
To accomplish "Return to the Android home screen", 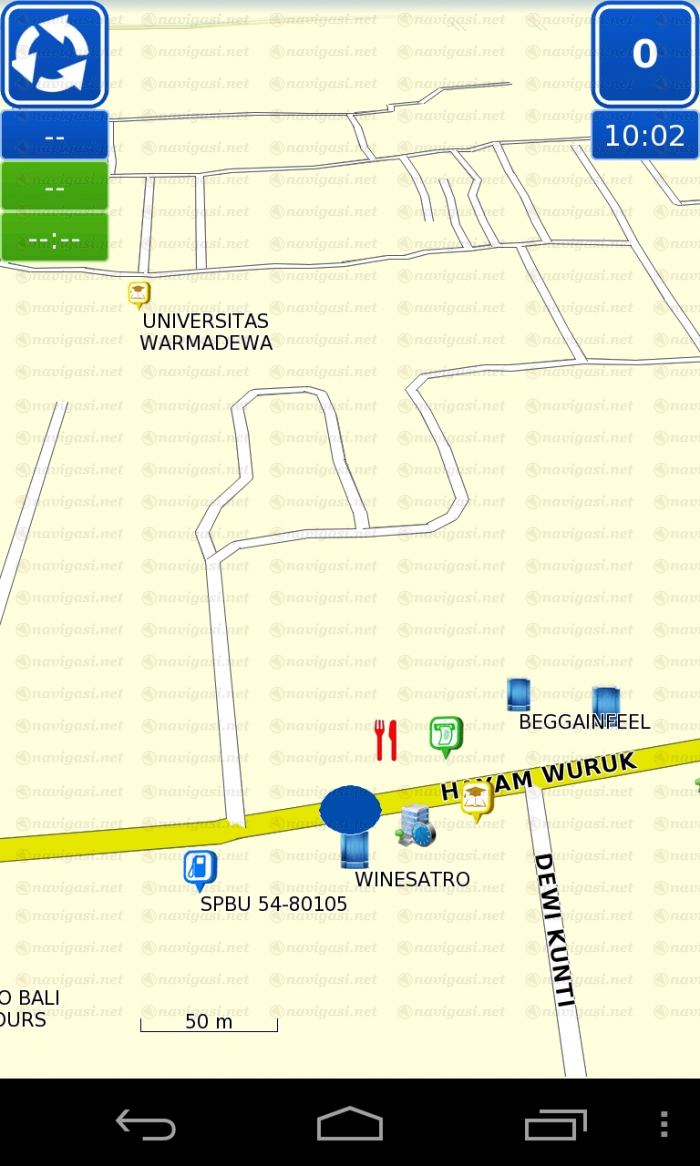I will pyautogui.click(x=350, y=1124).
